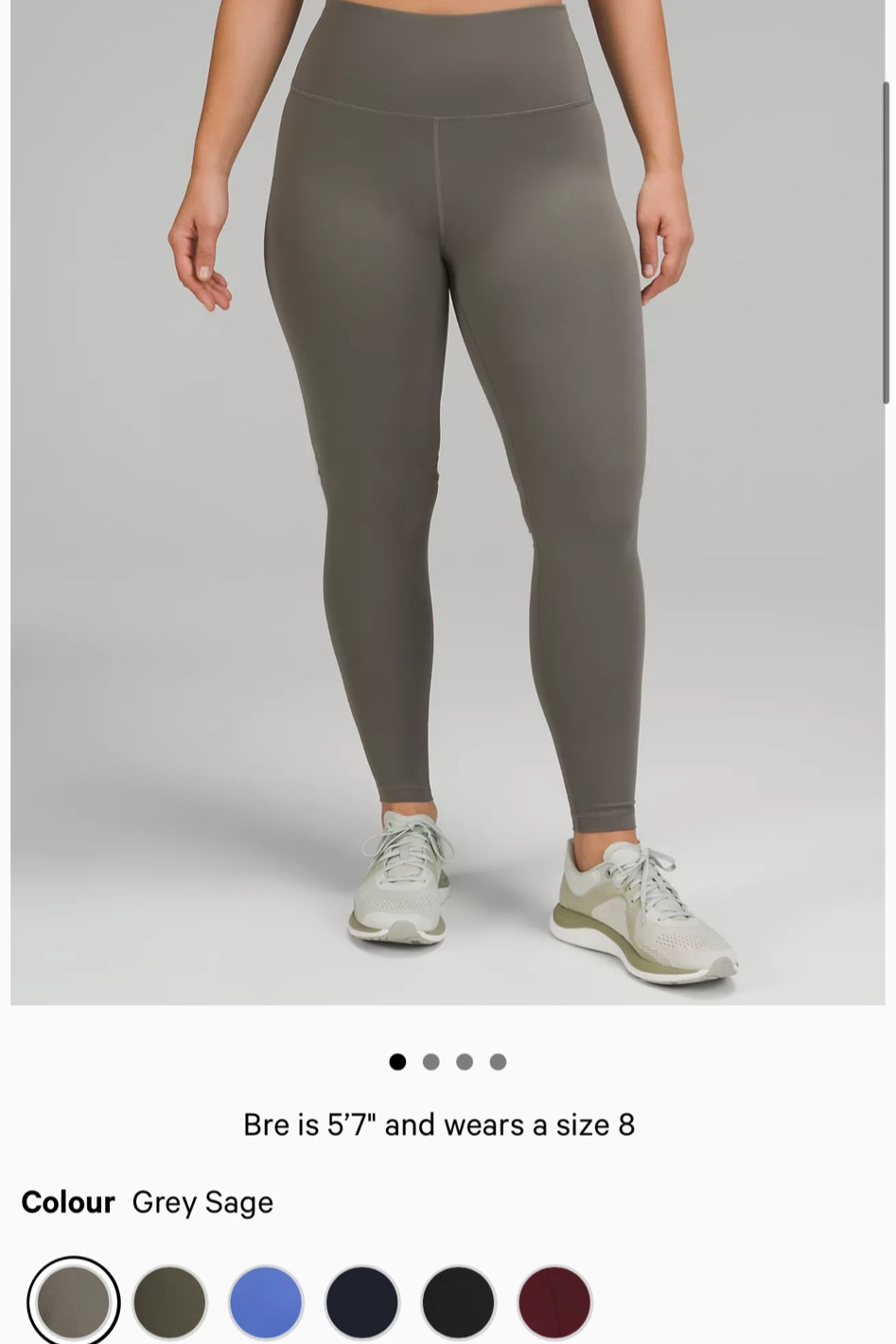Viewport: 896px width, 1344px height.
Task: Click the "Grey Sage" colour name text
Action: (x=202, y=1202)
